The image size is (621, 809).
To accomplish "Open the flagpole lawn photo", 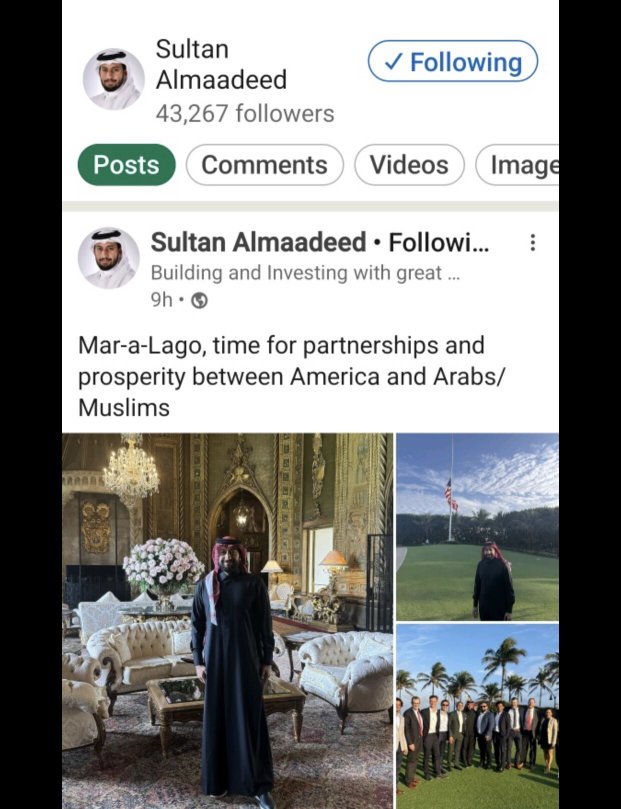I will (477, 527).
